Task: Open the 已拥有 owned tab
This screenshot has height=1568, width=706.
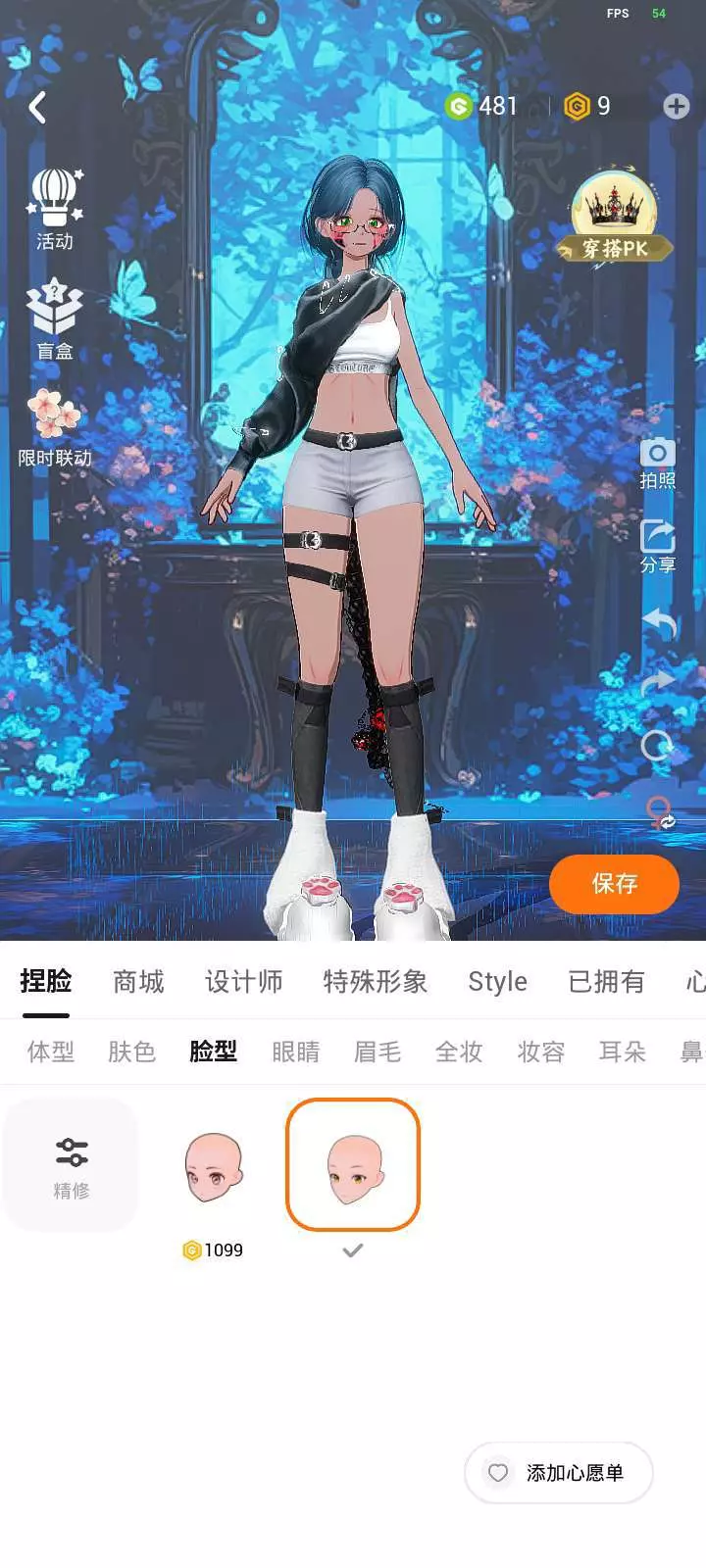Action: coord(606,981)
